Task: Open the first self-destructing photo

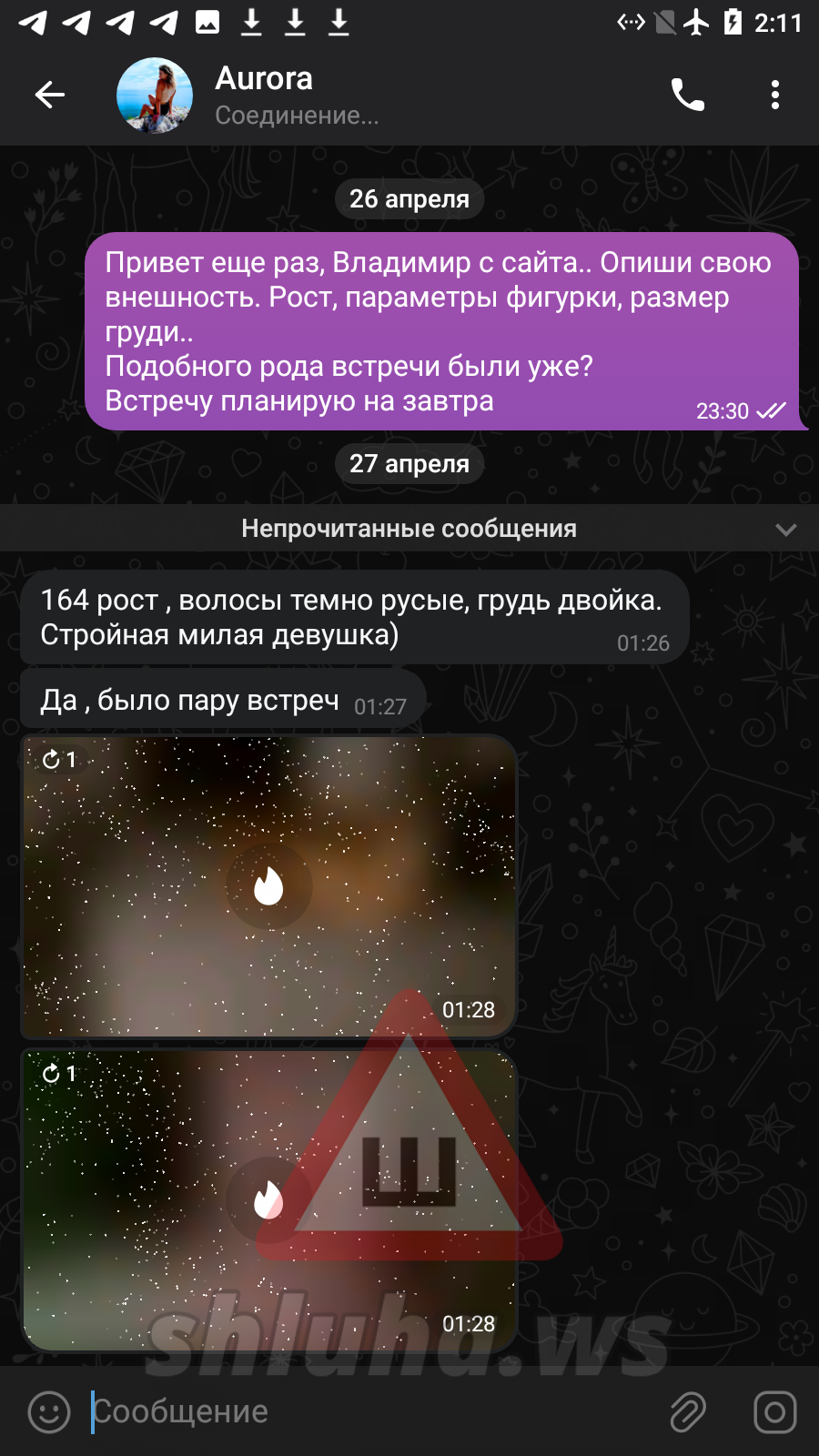Action: (x=268, y=886)
